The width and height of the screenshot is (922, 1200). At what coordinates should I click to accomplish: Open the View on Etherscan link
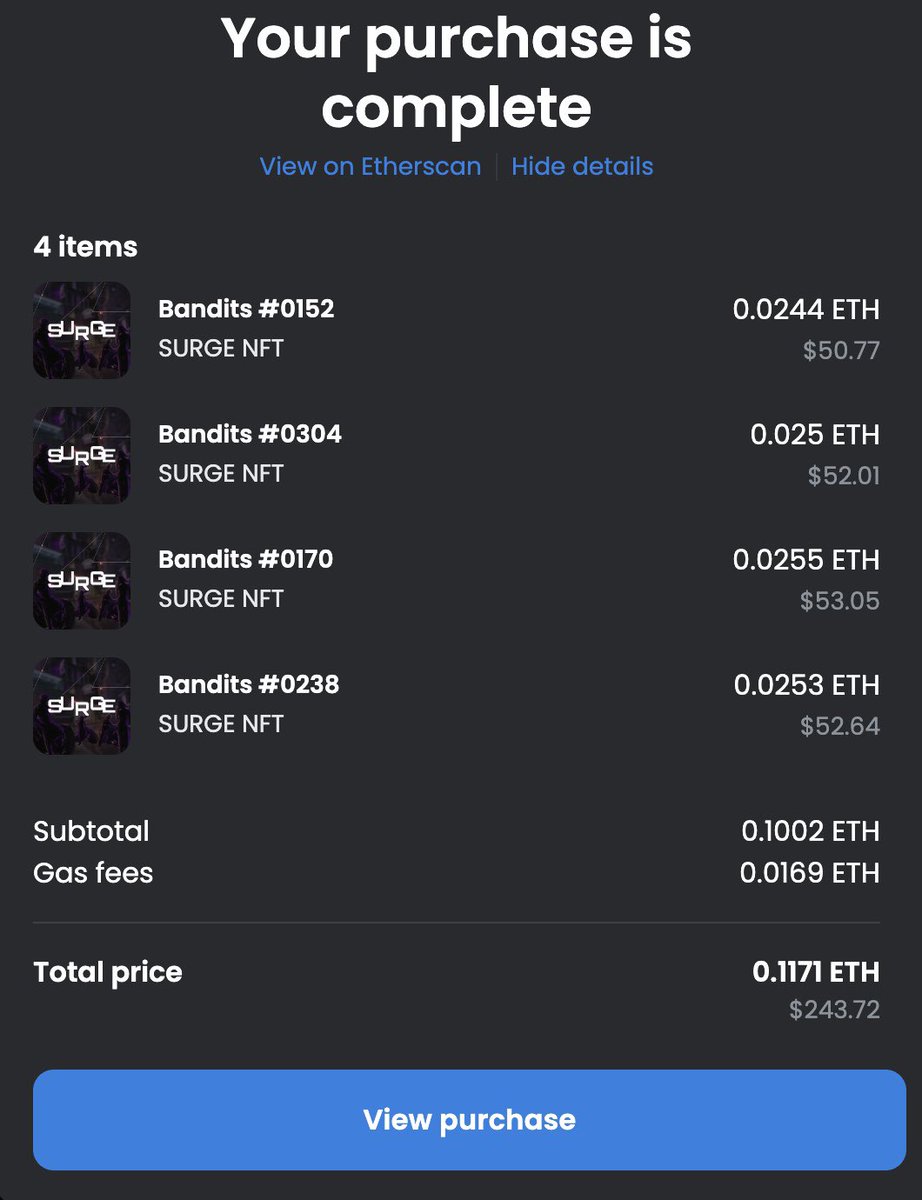(x=370, y=166)
